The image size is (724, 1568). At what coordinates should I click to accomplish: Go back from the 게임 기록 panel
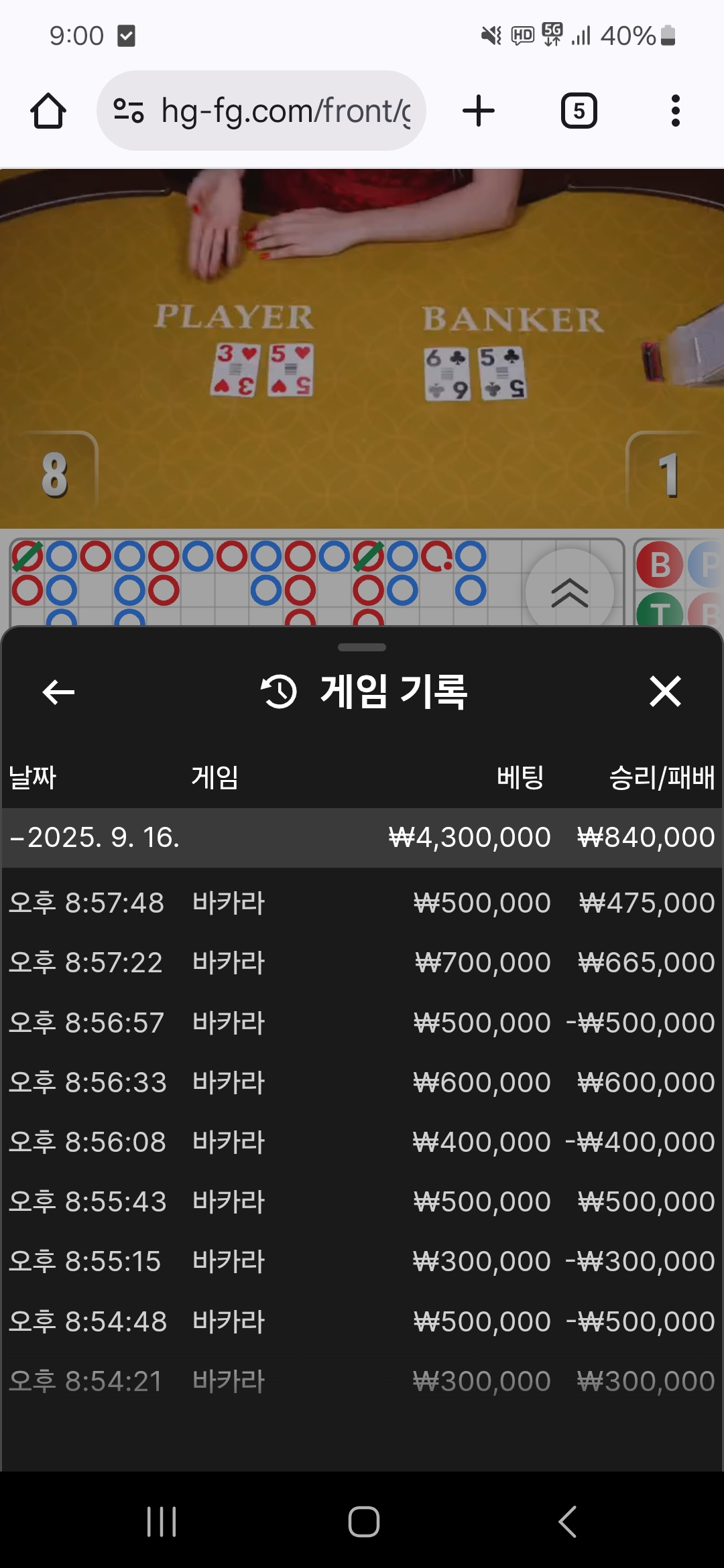tap(58, 692)
